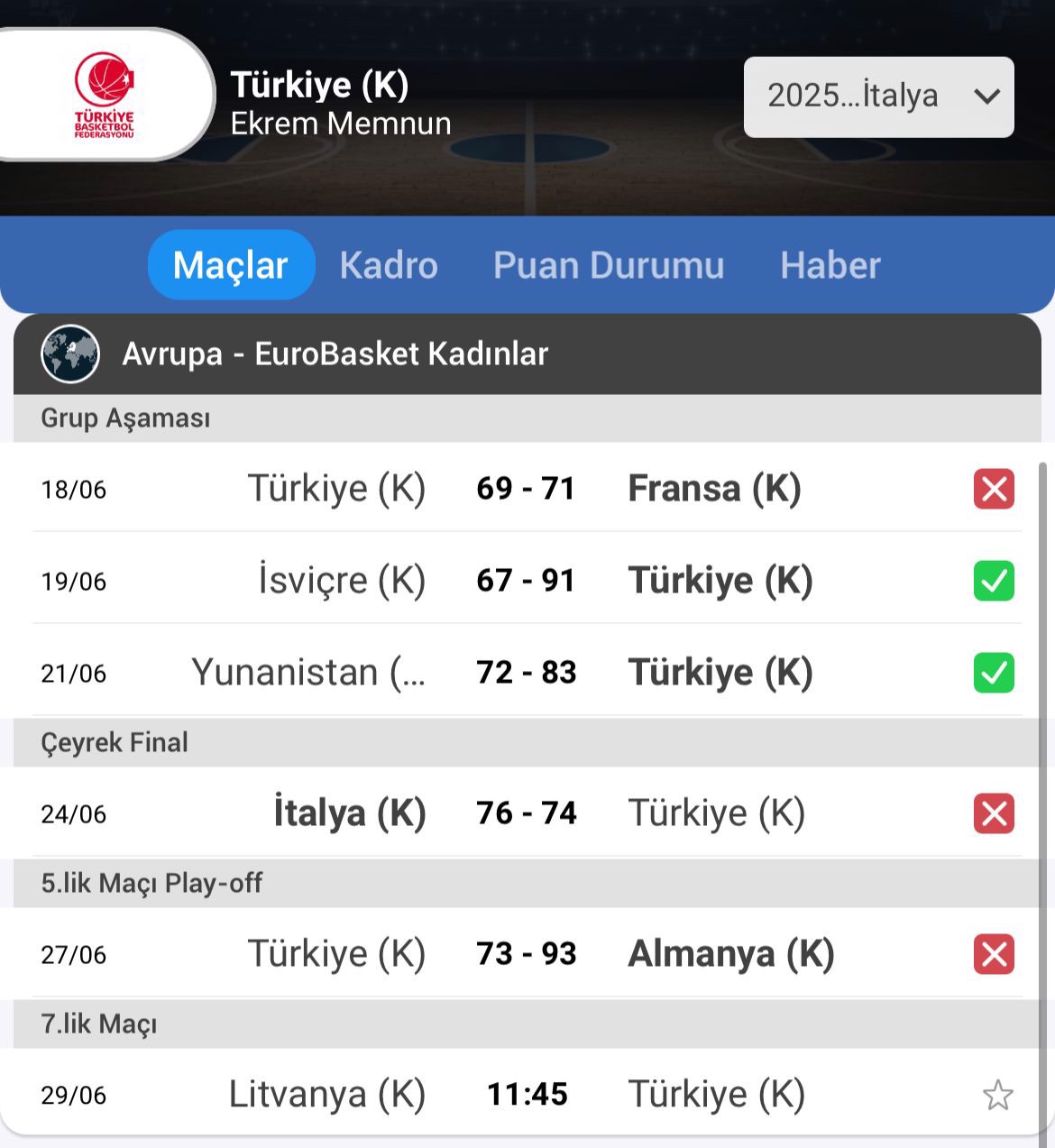
Task: Open the Türkiye vs Fransa match on 18/06
Action: point(526,489)
